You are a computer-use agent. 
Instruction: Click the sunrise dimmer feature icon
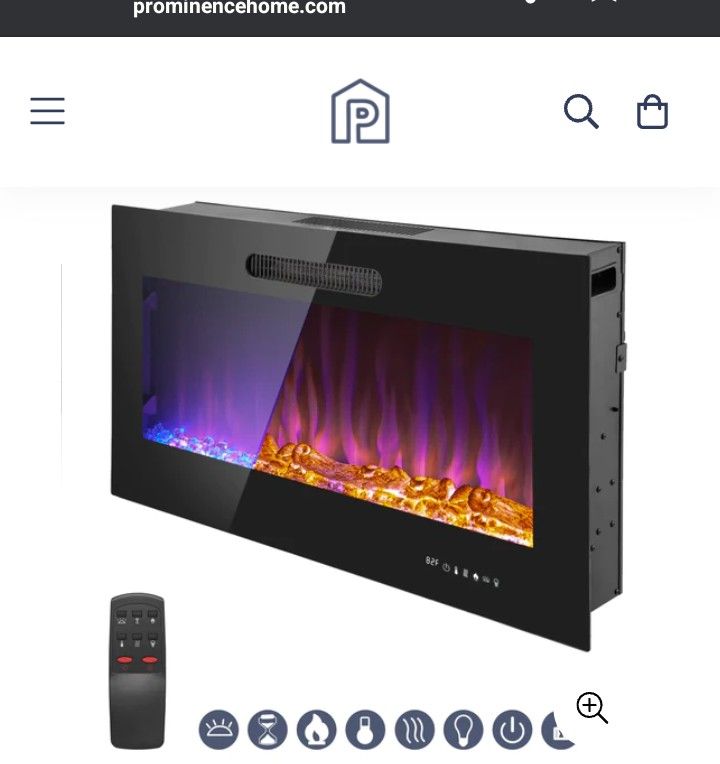point(219,729)
